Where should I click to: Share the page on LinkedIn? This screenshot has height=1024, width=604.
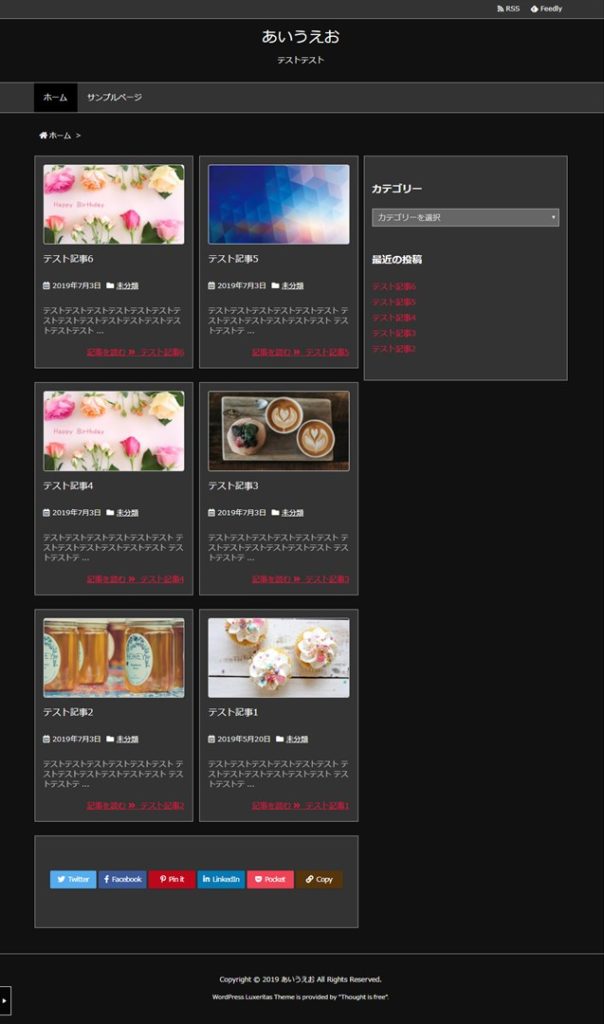point(220,879)
